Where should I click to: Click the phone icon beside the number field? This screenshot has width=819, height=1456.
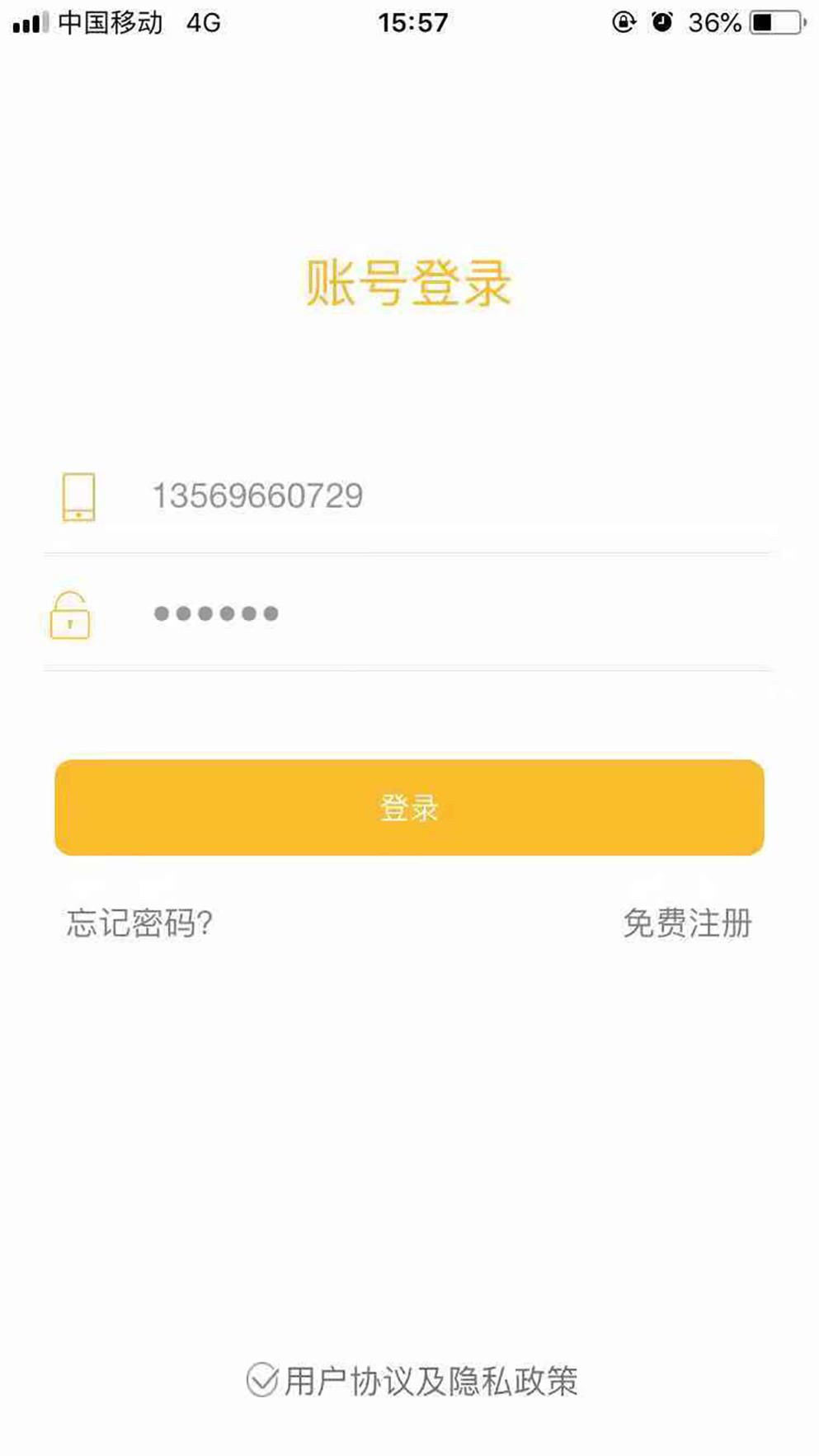[x=78, y=496]
